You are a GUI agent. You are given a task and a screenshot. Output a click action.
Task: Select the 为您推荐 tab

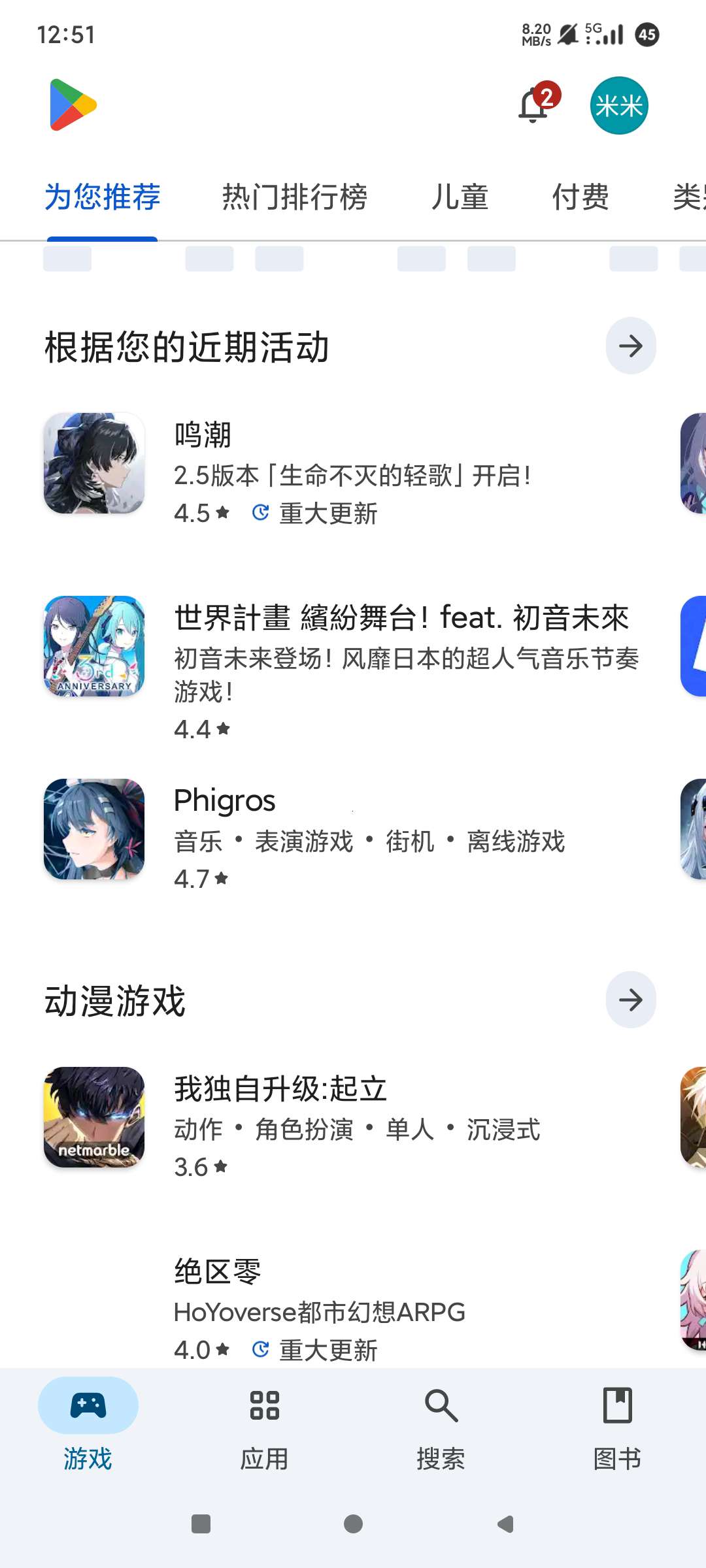102,197
